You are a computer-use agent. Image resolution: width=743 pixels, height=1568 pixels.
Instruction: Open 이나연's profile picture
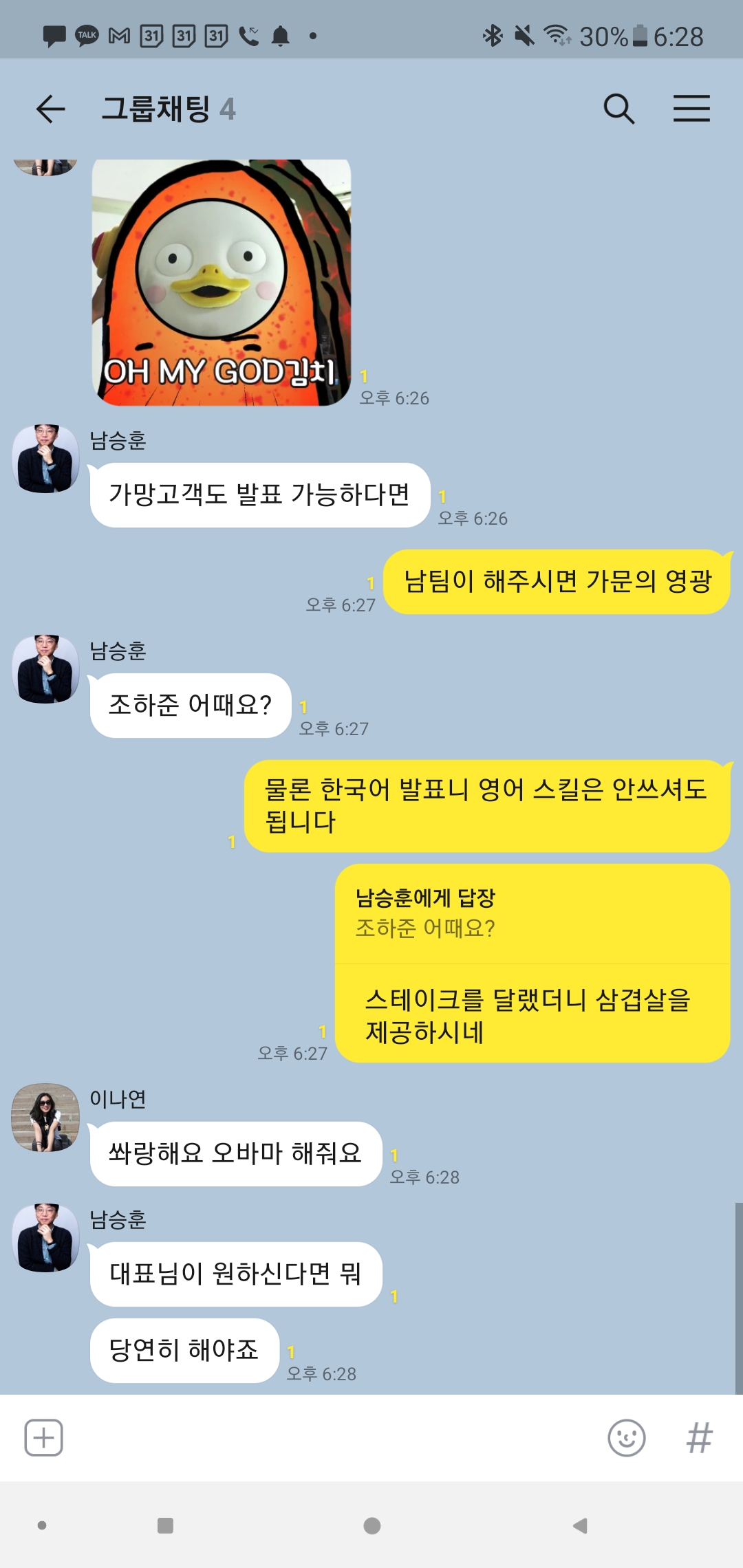45,1117
